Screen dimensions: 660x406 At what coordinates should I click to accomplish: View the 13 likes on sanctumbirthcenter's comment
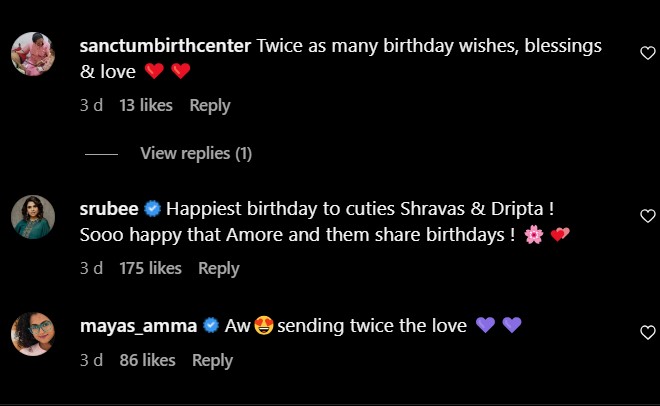pyautogui.click(x=146, y=105)
